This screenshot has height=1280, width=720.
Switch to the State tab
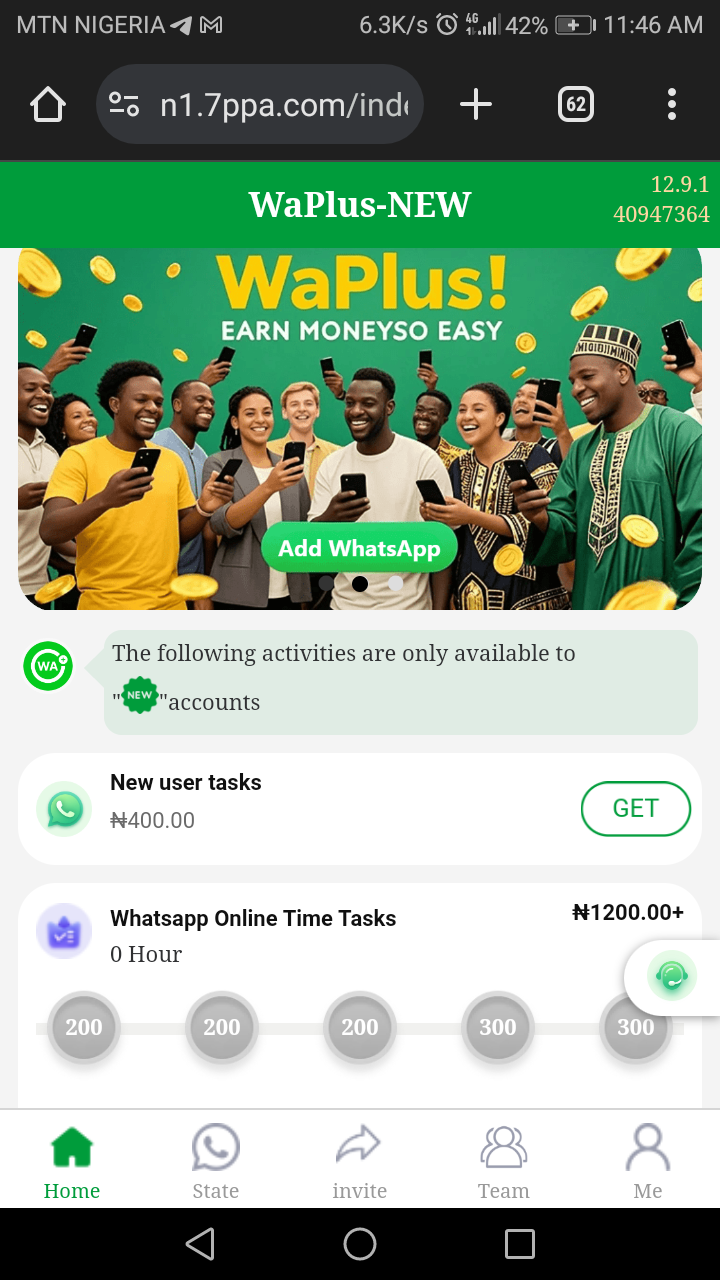(x=216, y=1162)
